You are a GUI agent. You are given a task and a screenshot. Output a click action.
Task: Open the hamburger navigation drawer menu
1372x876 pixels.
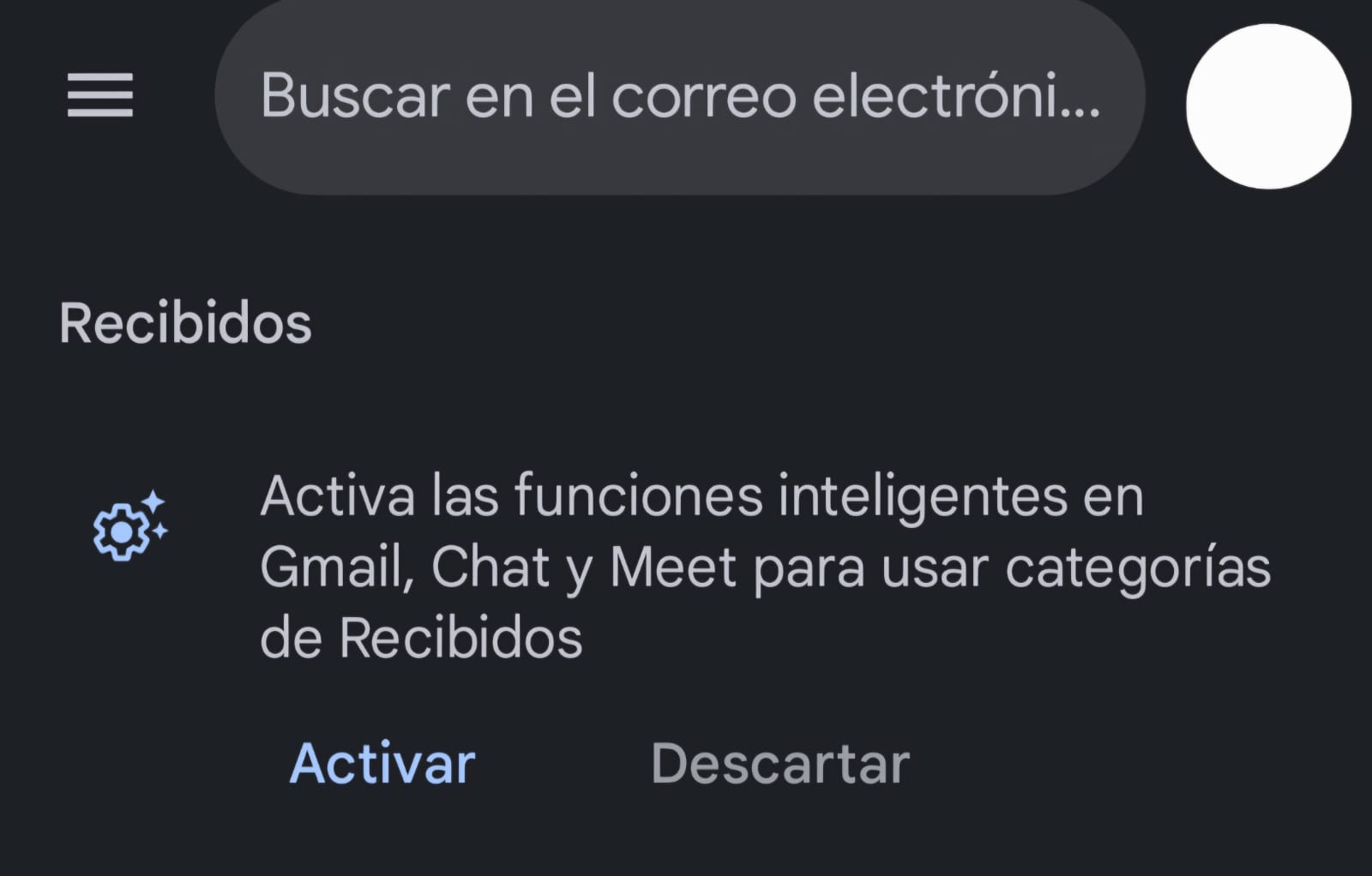coord(100,94)
